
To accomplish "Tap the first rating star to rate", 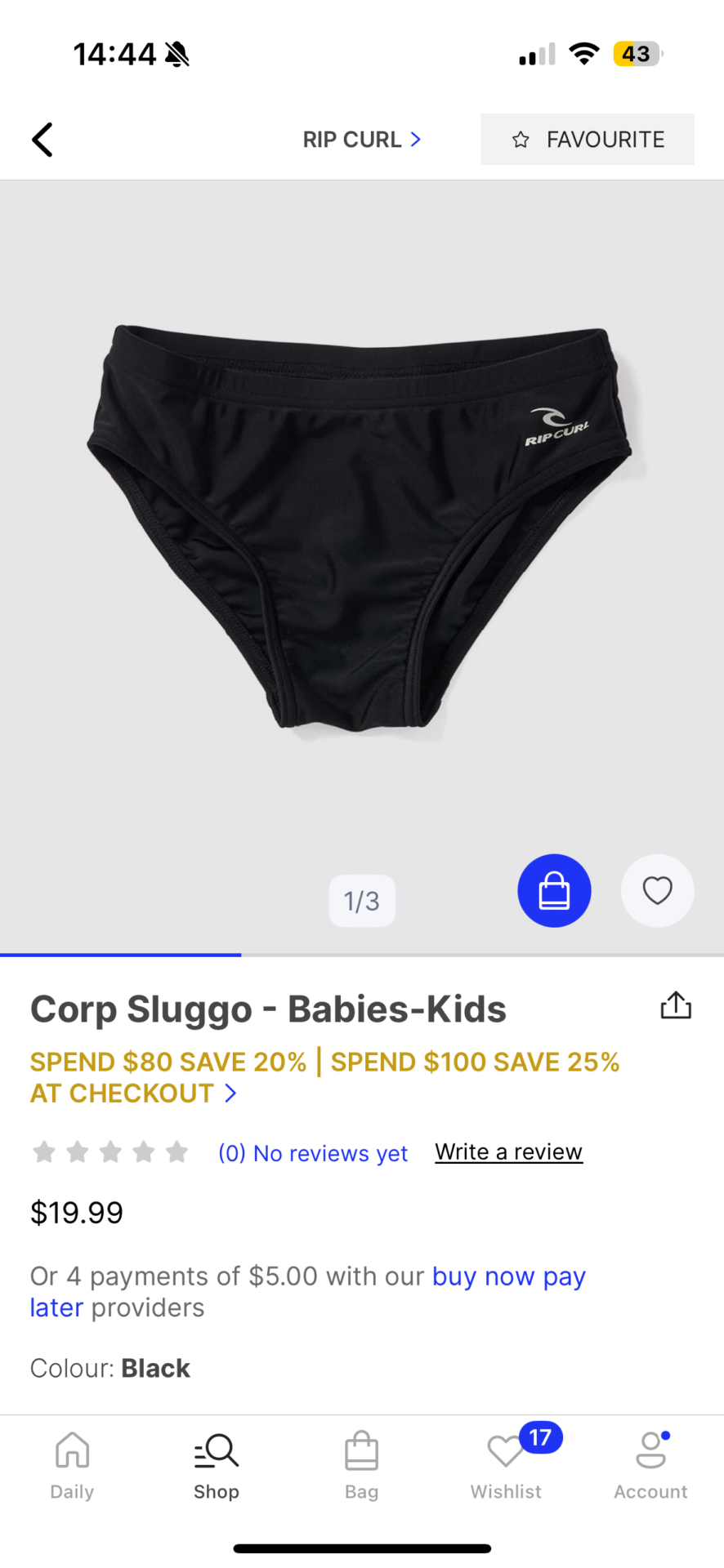I will point(44,1151).
